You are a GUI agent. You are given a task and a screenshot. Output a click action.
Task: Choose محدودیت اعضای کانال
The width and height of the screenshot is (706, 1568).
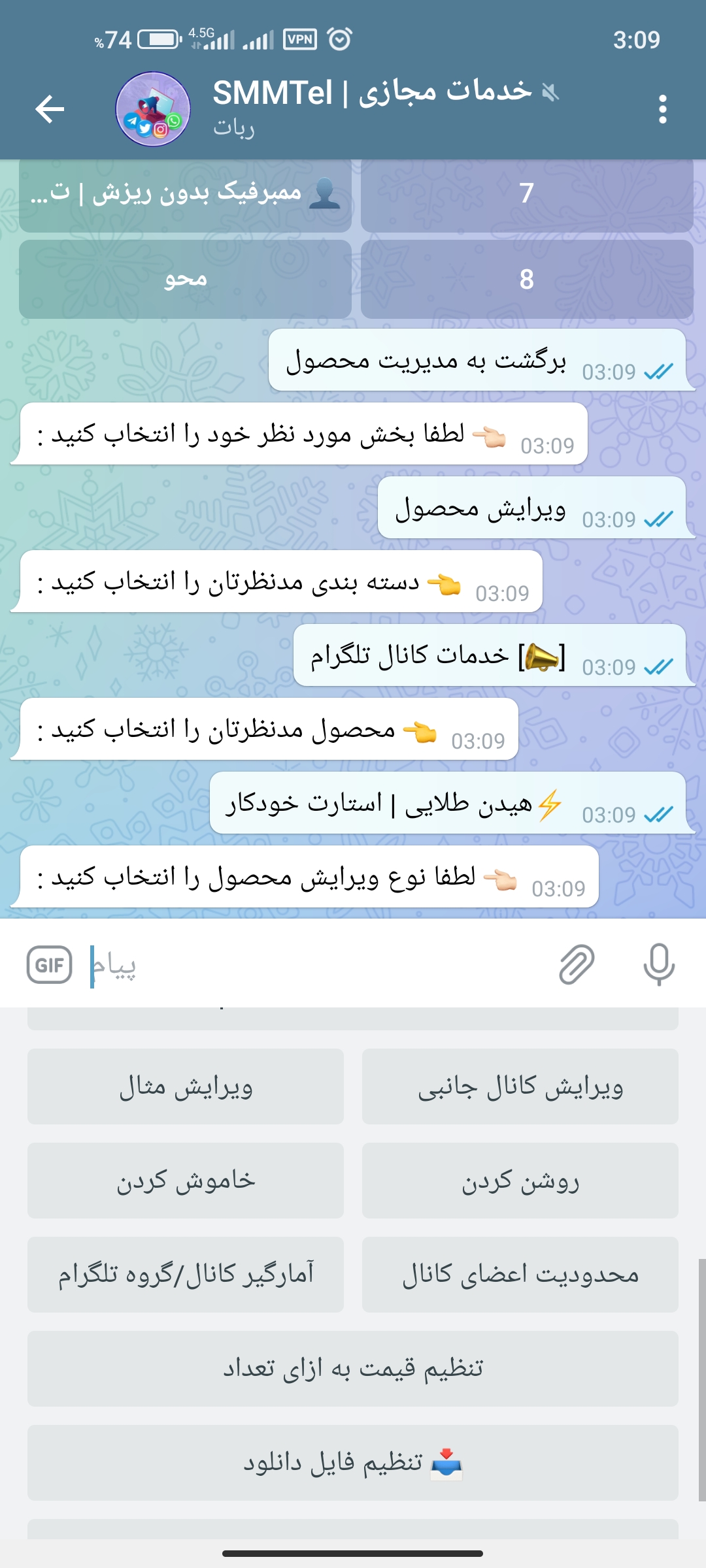(520, 1275)
